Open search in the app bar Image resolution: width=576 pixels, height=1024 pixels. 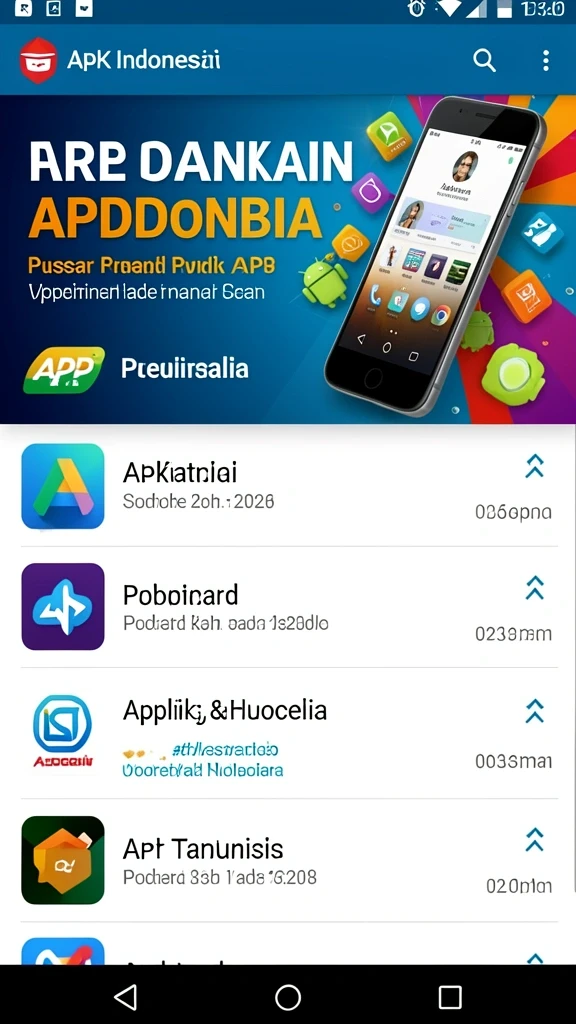click(485, 61)
